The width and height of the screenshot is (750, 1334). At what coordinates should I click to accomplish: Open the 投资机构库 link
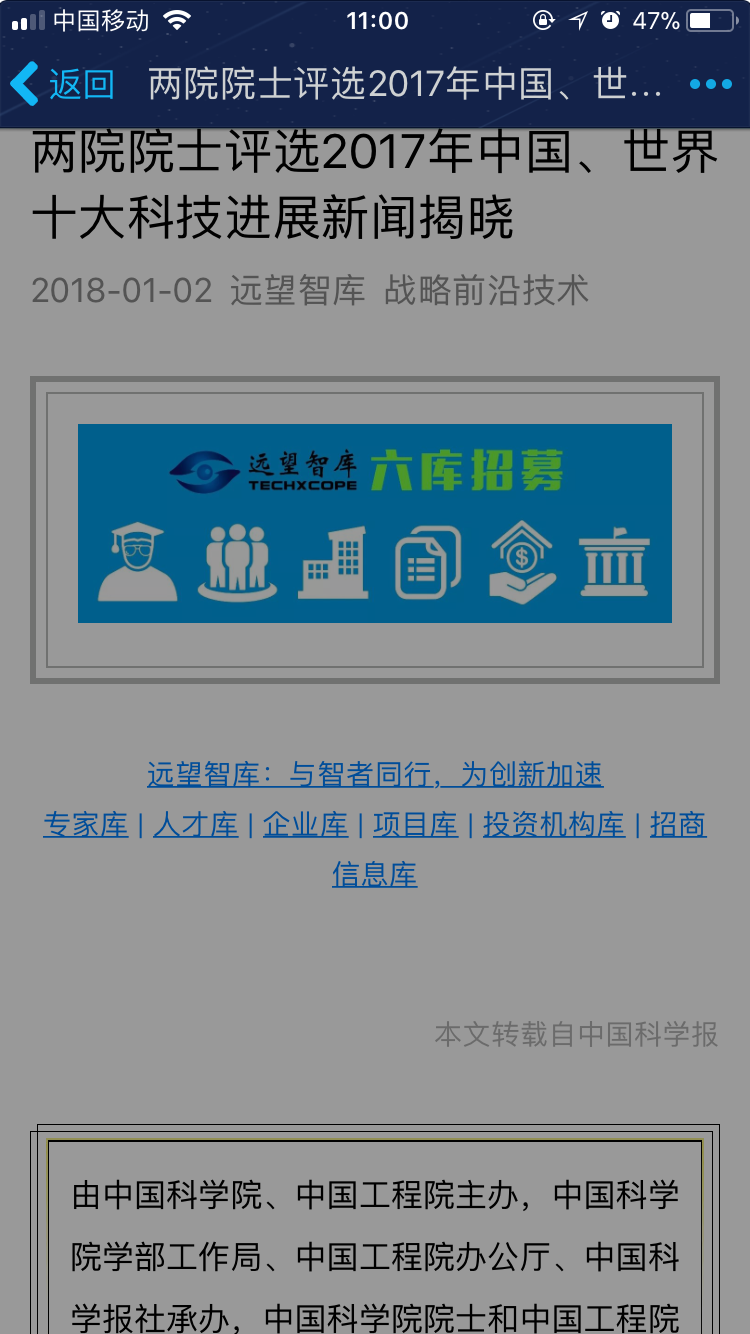(554, 825)
